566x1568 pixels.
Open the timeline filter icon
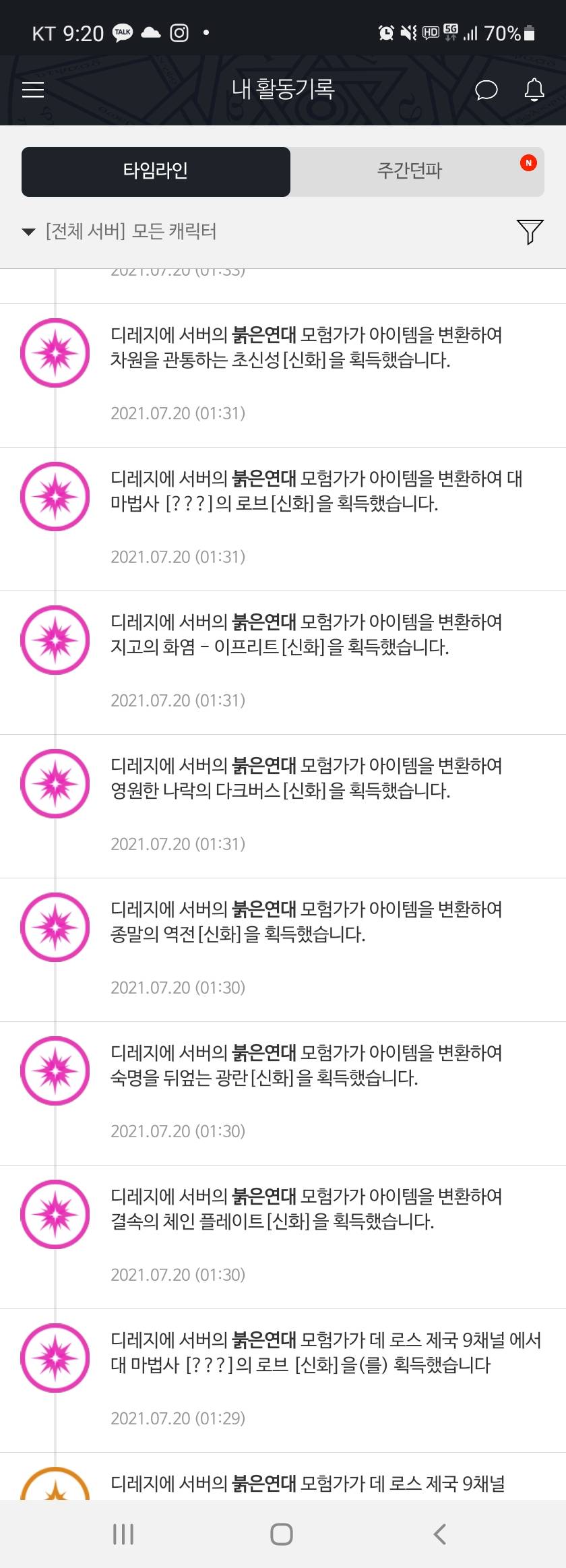(530, 232)
